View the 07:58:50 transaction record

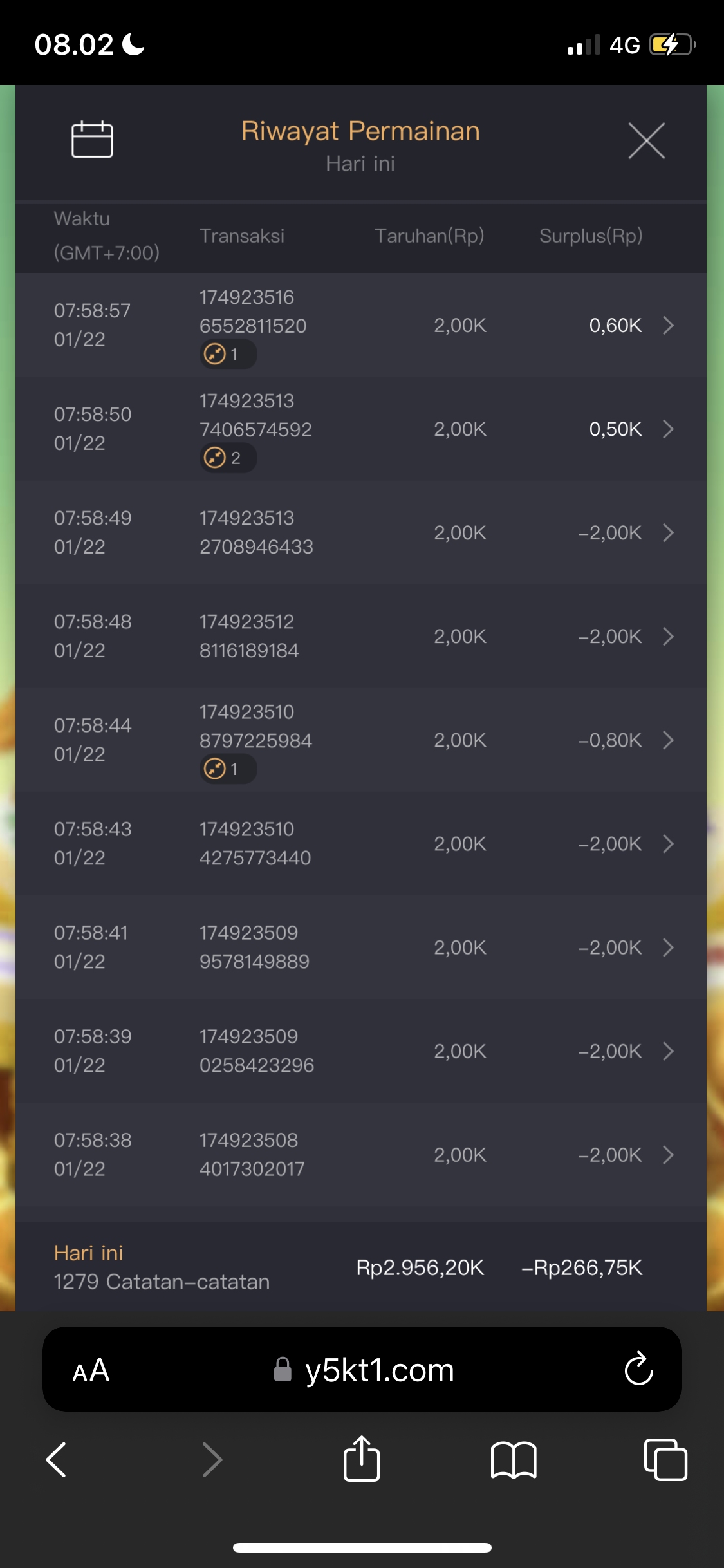click(x=668, y=429)
